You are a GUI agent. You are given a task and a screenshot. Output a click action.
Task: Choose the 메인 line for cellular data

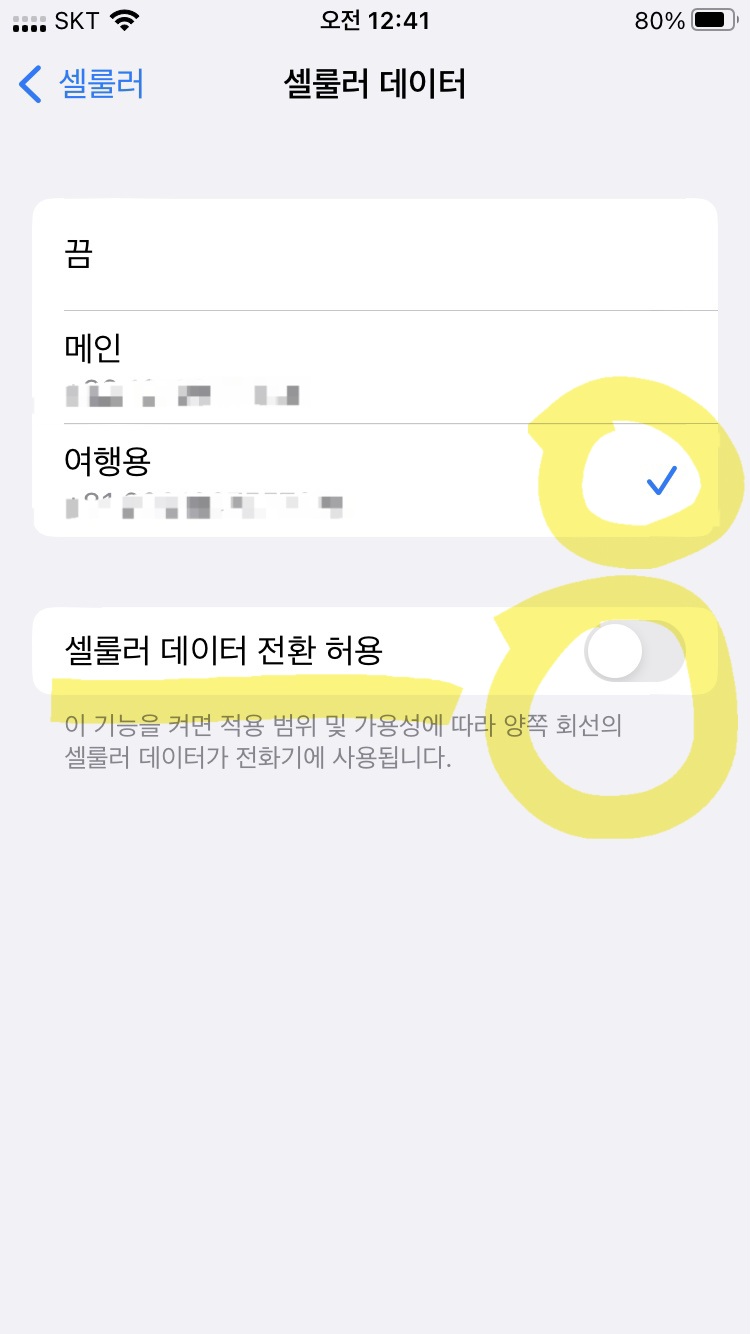pos(375,367)
